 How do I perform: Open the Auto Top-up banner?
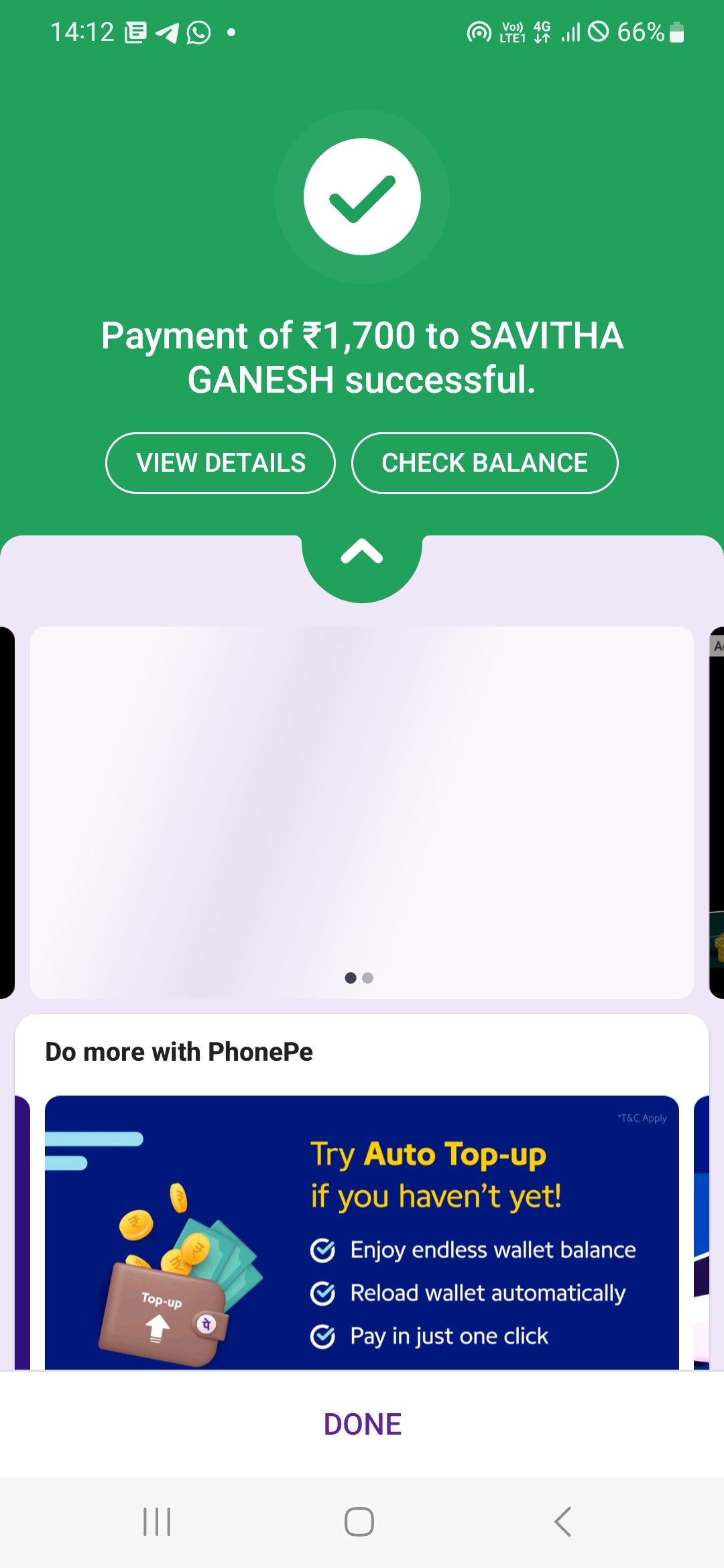pyautogui.click(x=362, y=1232)
